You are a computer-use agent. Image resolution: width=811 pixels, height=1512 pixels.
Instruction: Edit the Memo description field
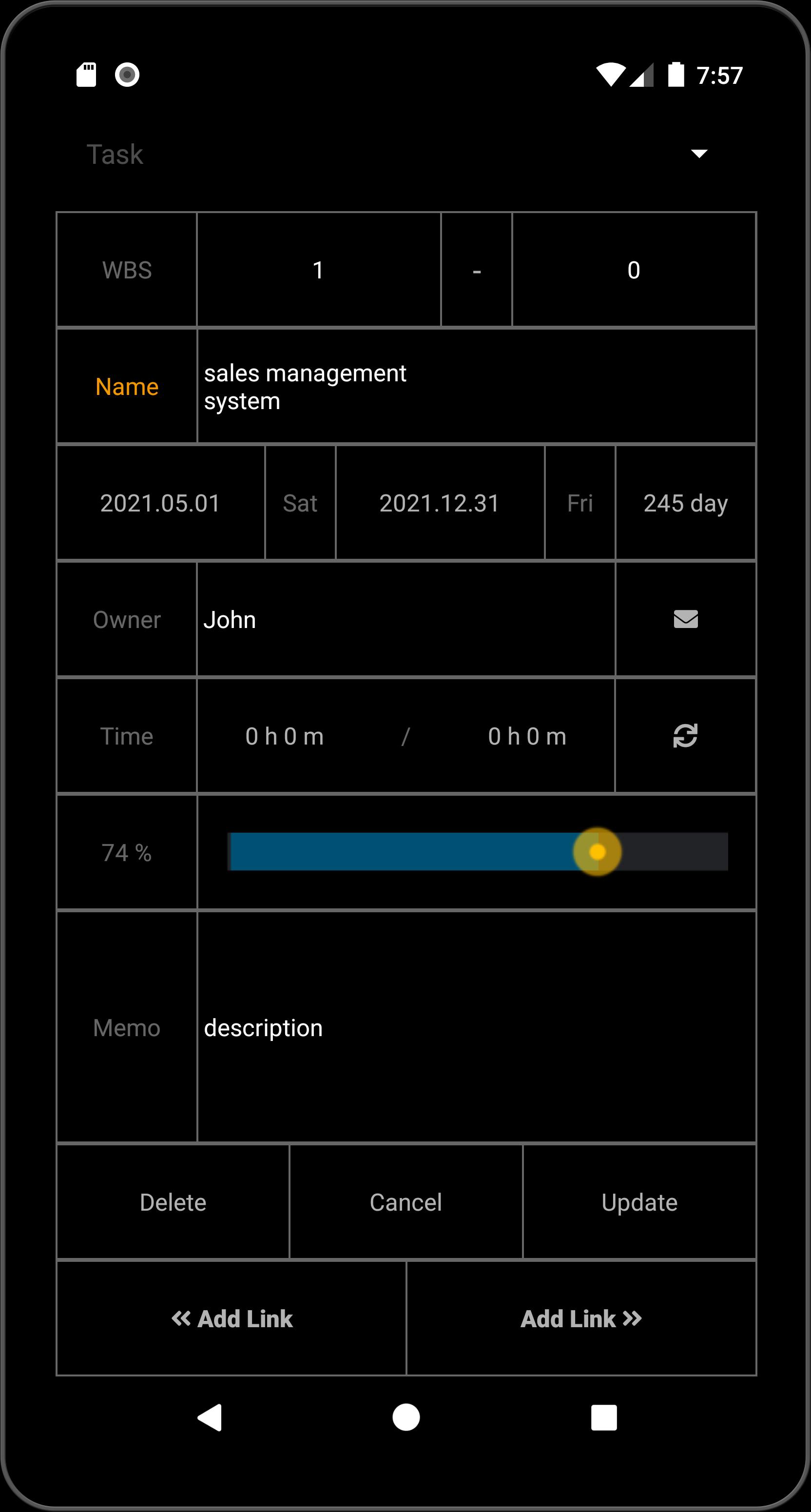475,1028
